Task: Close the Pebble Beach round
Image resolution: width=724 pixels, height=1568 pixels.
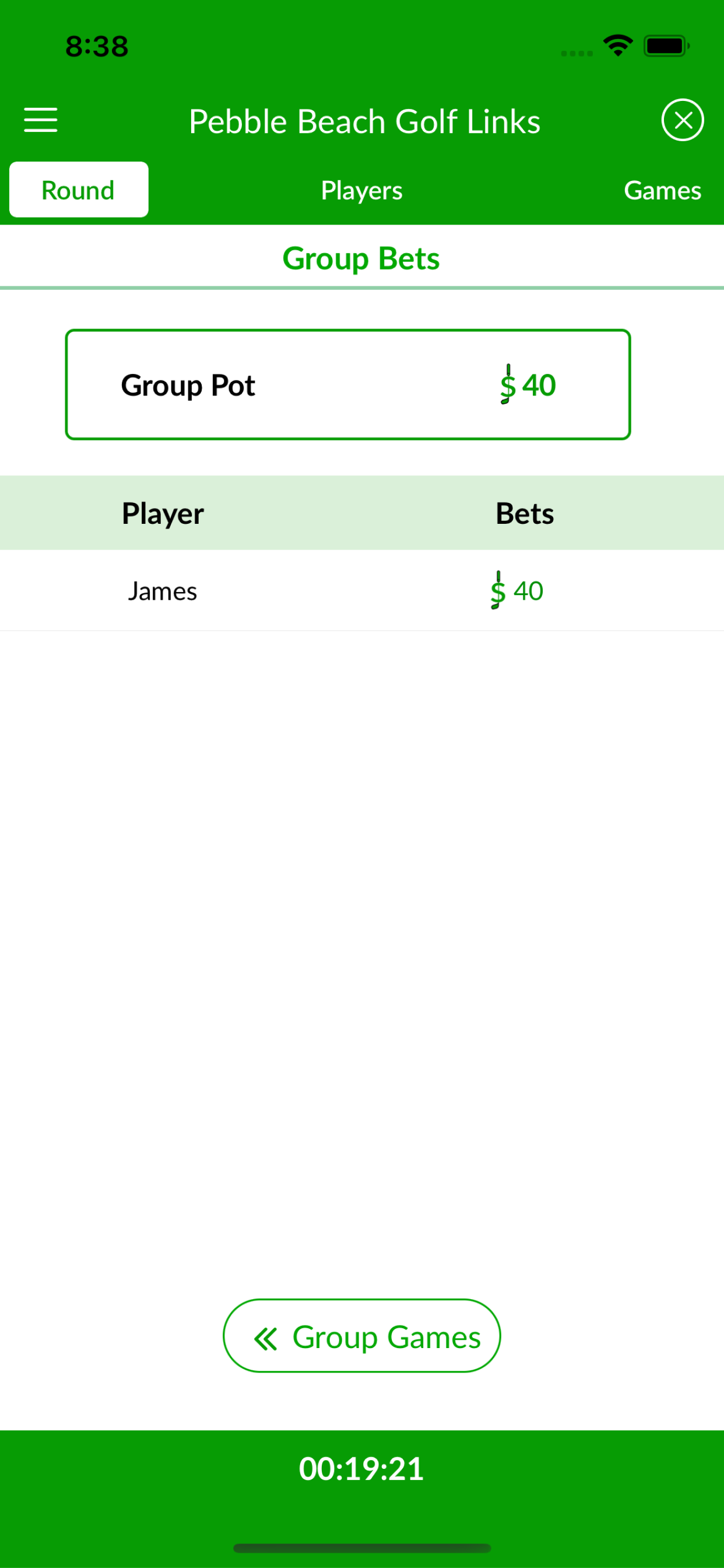Action: [682, 120]
